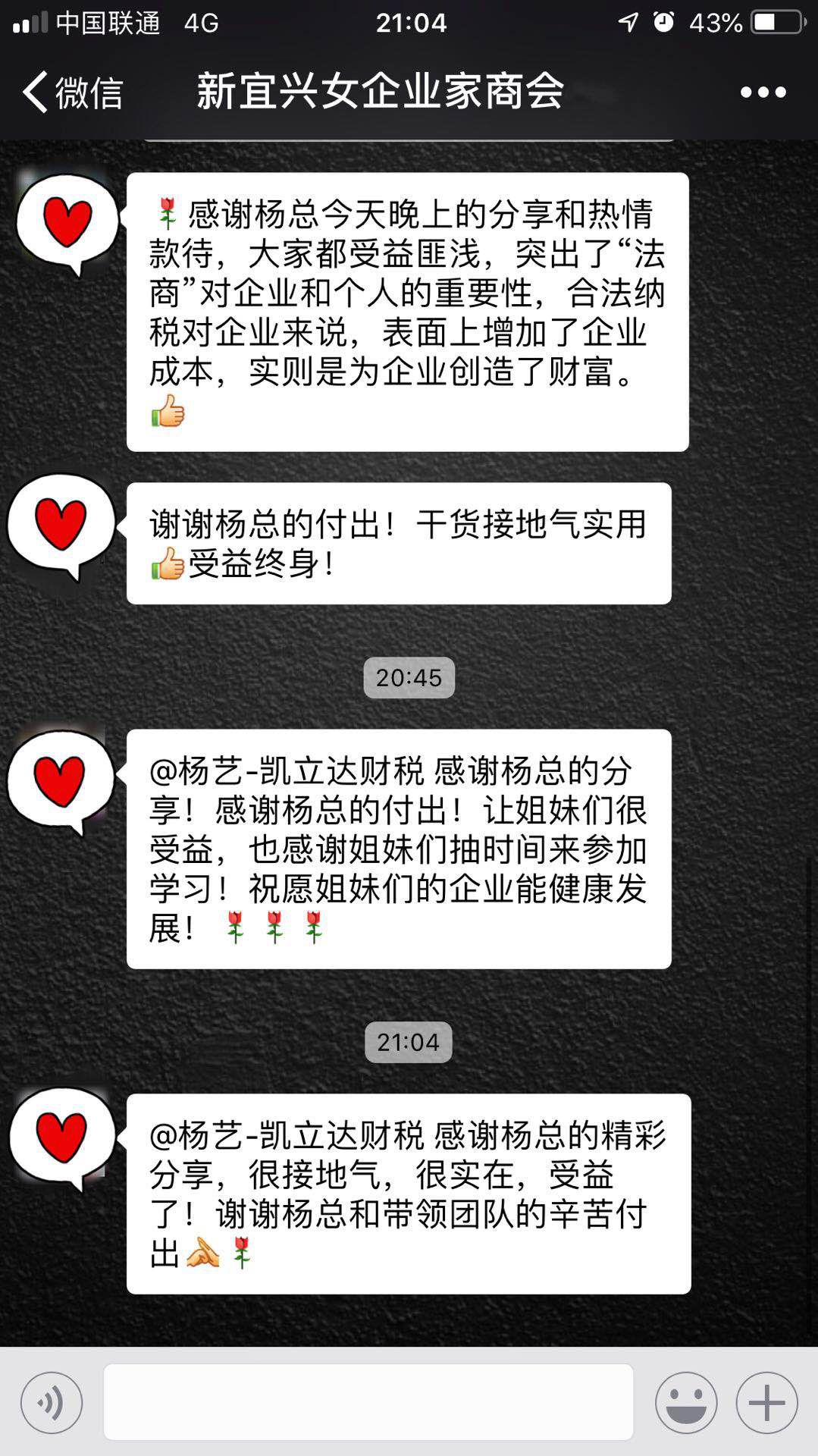
Task: Go back to the 微信 chat list
Action: point(72,93)
